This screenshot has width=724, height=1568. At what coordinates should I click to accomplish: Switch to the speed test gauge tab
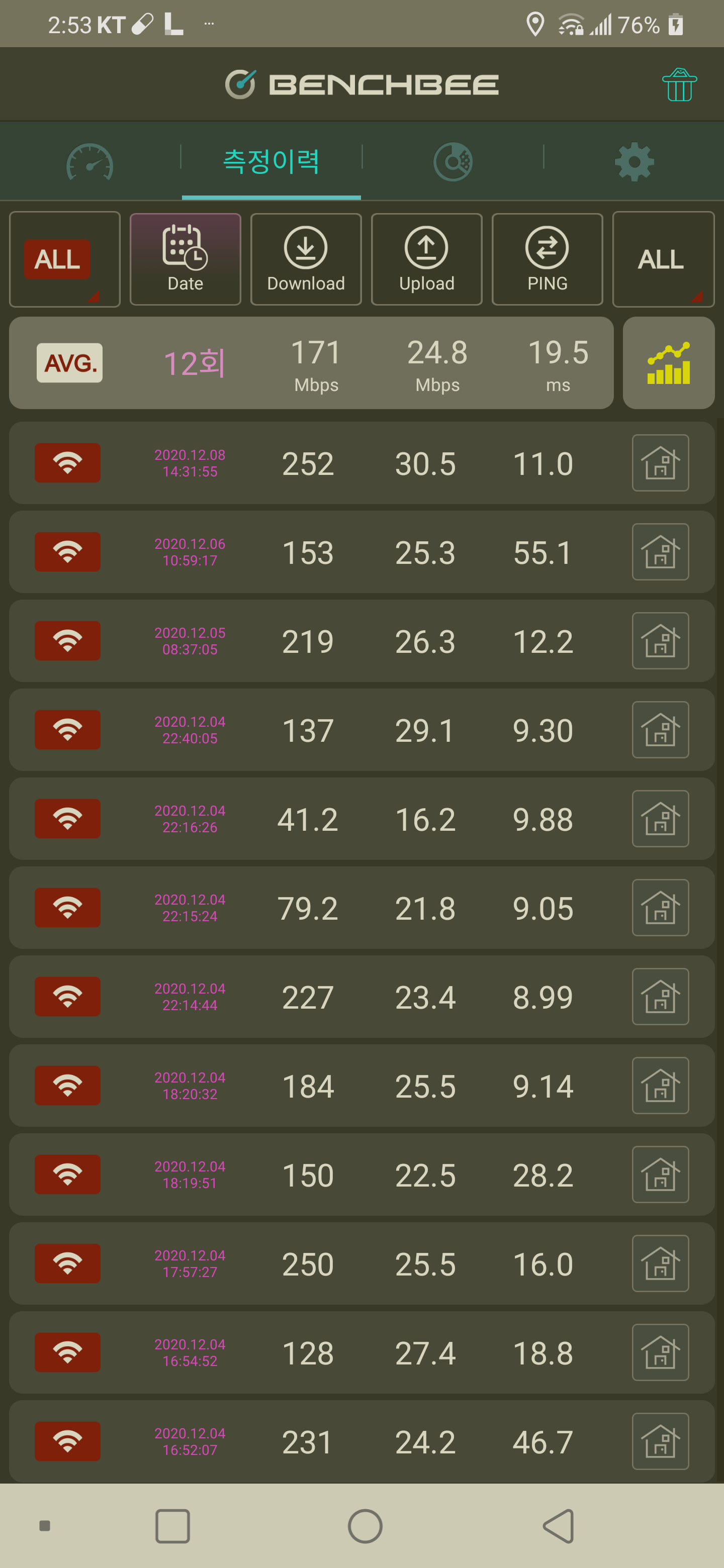point(89,162)
